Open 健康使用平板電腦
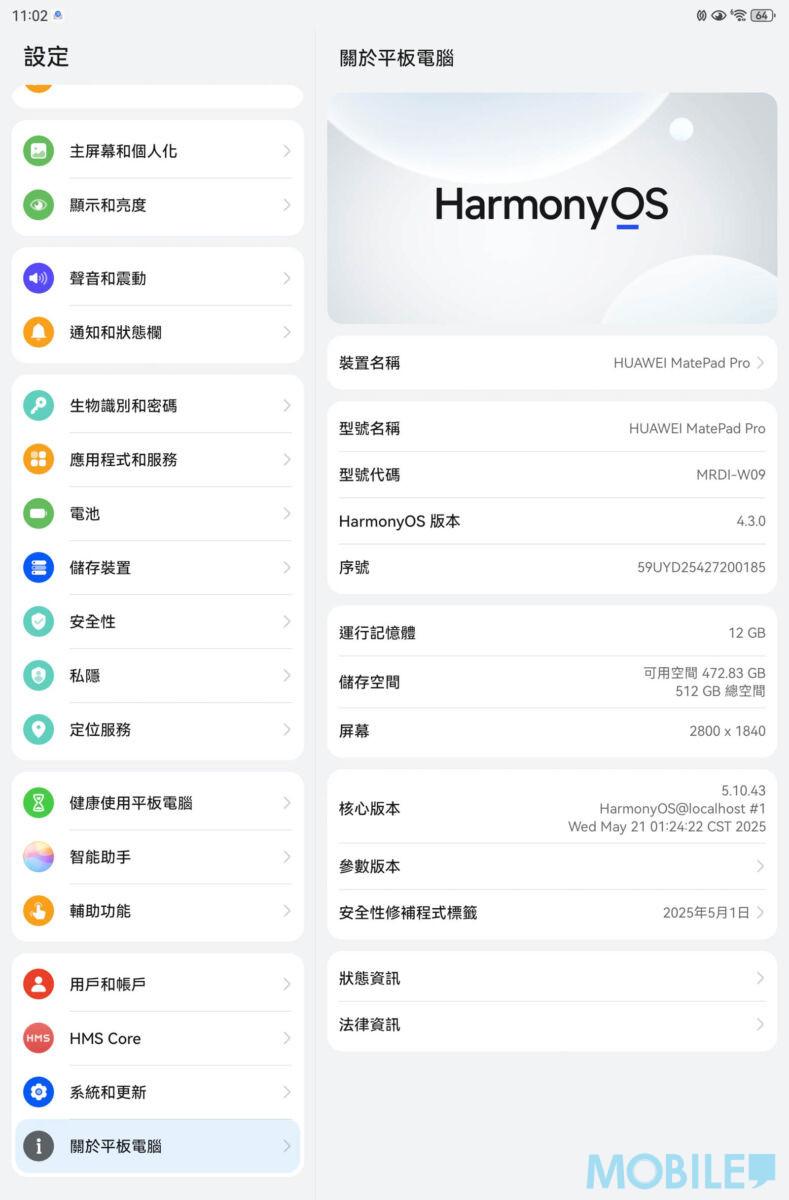 157,802
